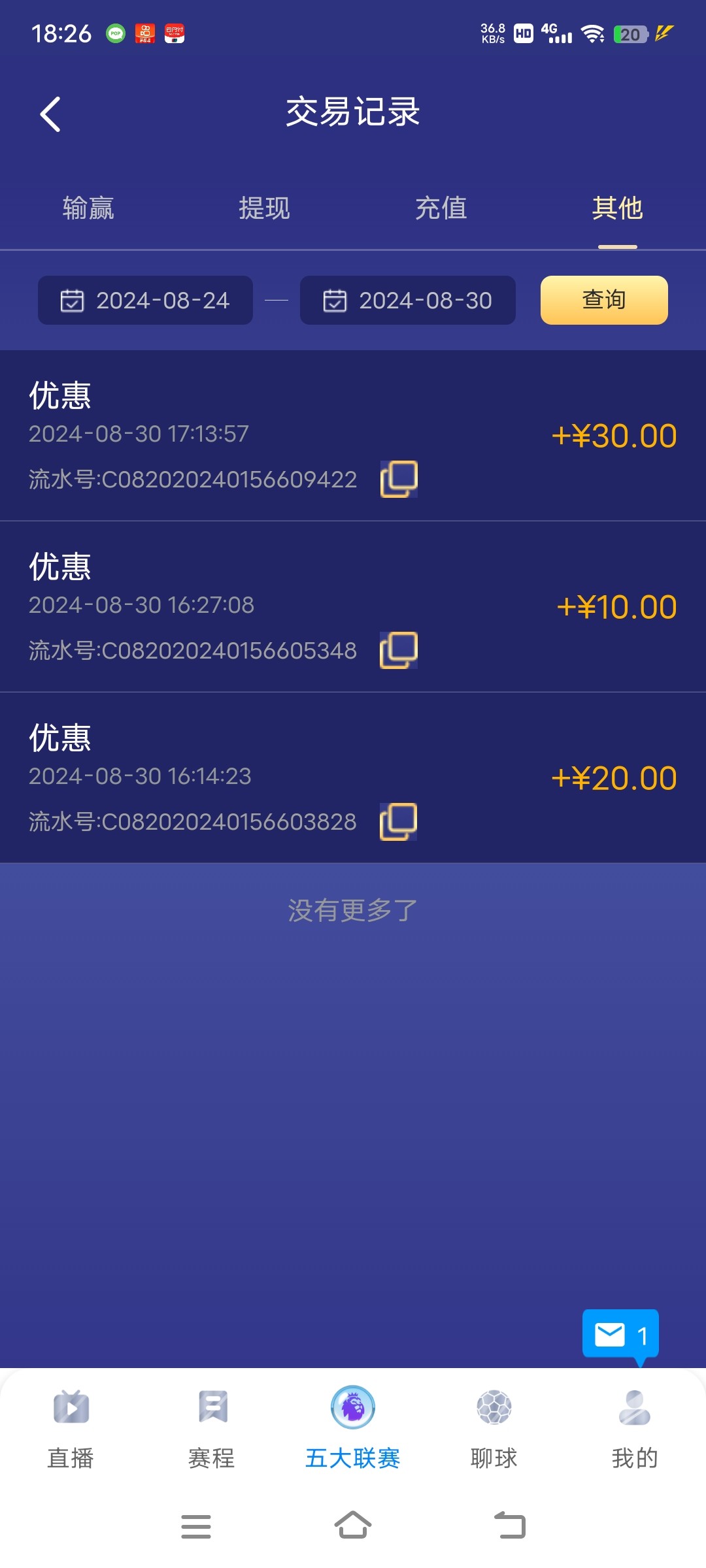Image resolution: width=706 pixels, height=1568 pixels.
Task: Tap the system home button
Action: (353, 1526)
